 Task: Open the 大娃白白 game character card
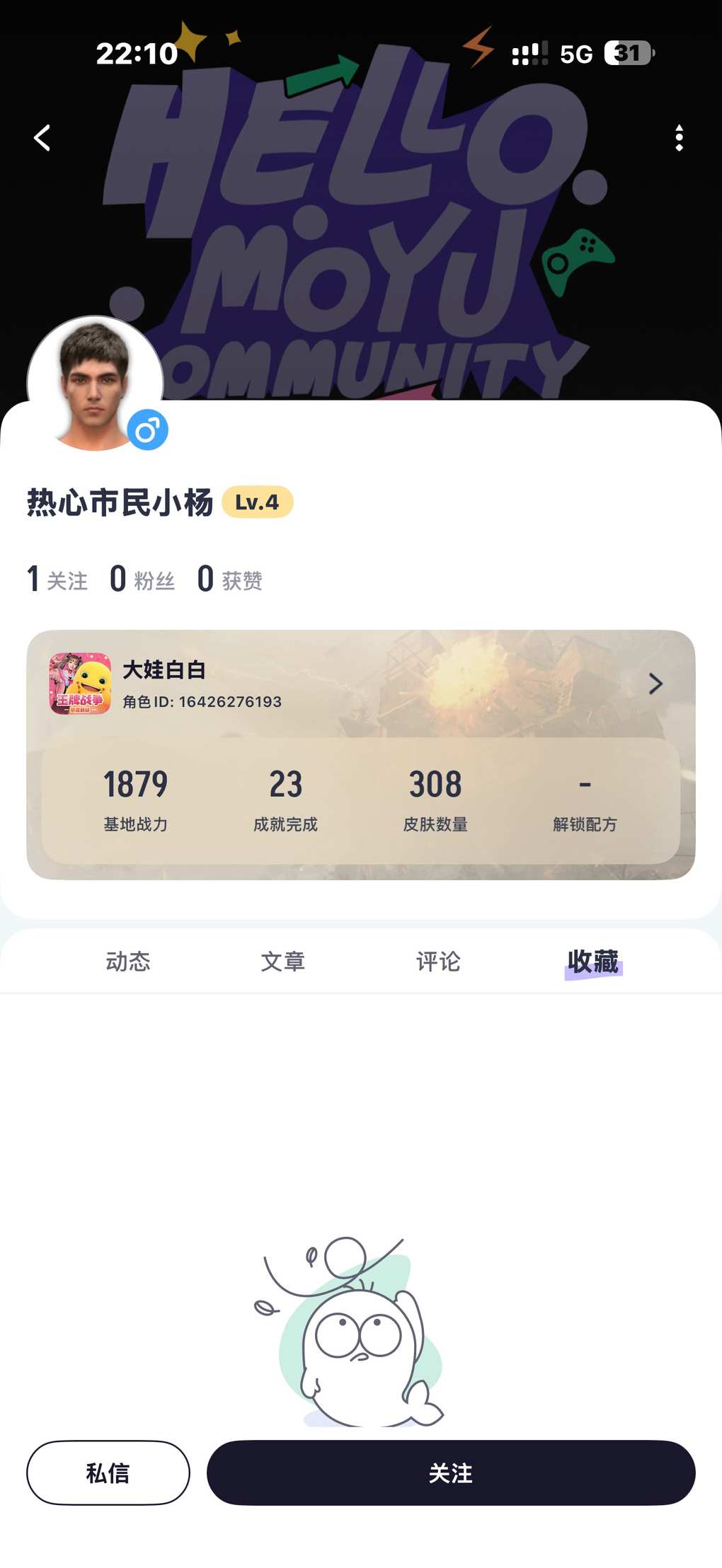361,684
